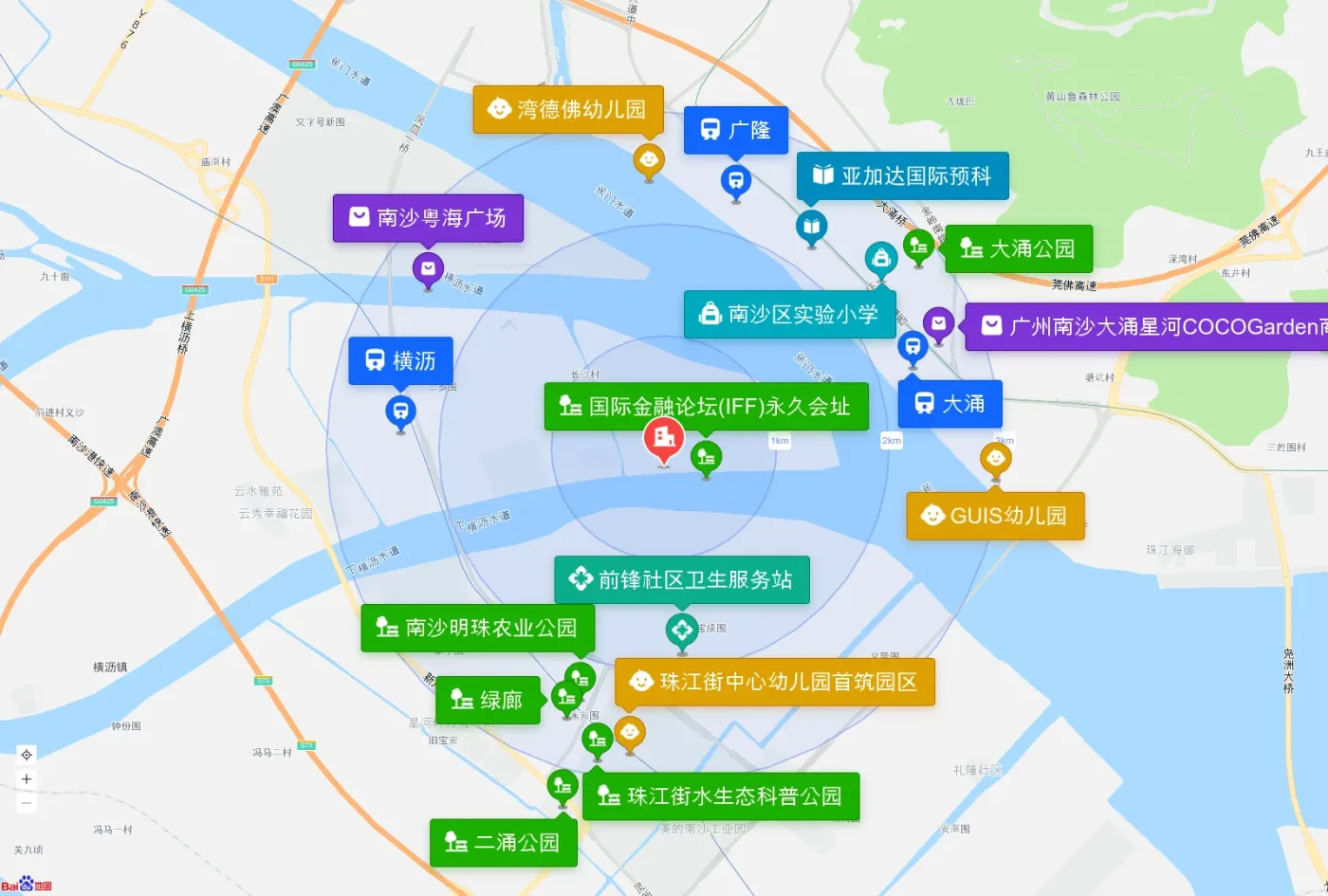Image resolution: width=1328 pixels, height=896 pixels.
Task: Open the 绿廊 park label
Action: point(488,701)
